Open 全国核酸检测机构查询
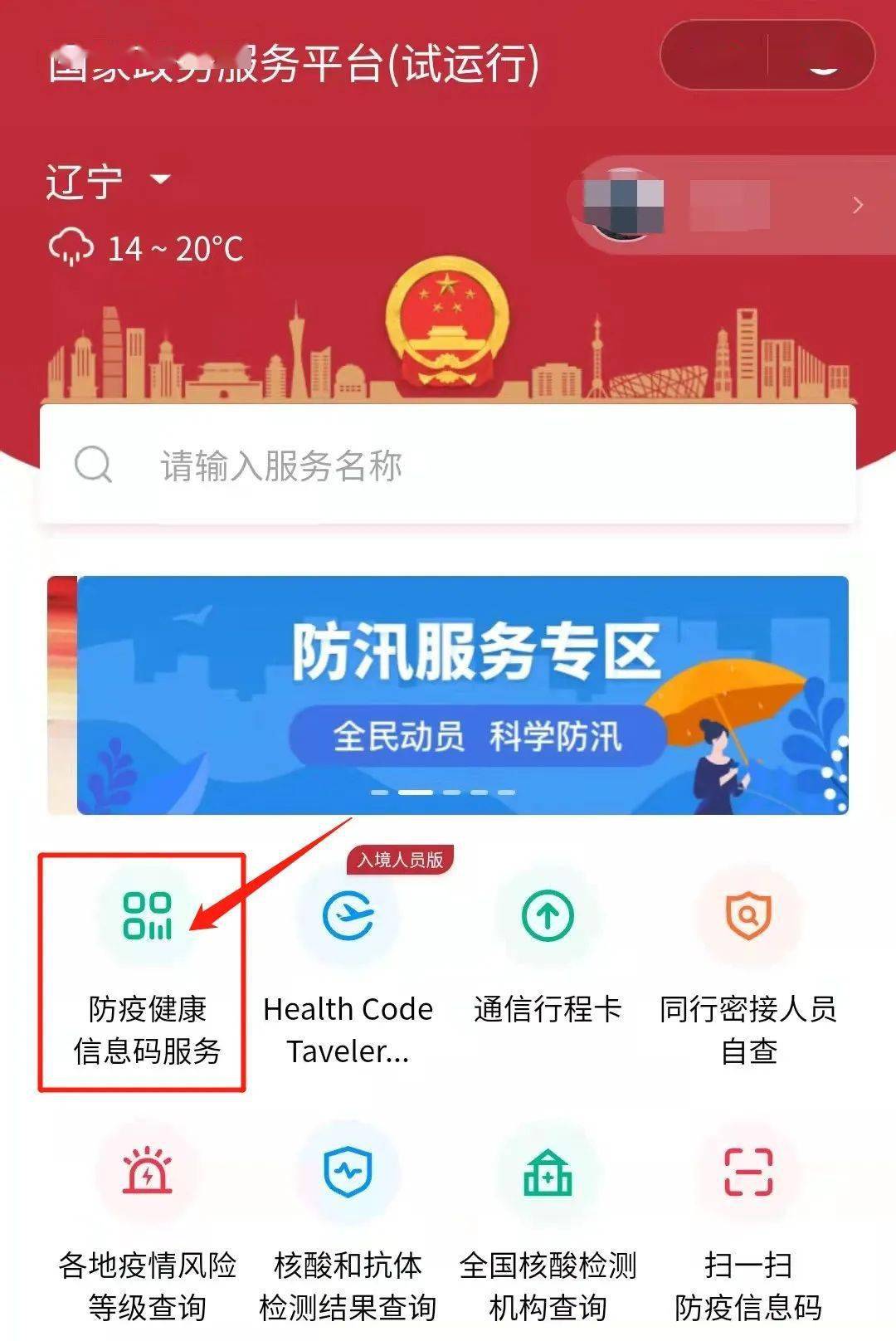This screenshot has width=896, height=1341. [548, 1228]
